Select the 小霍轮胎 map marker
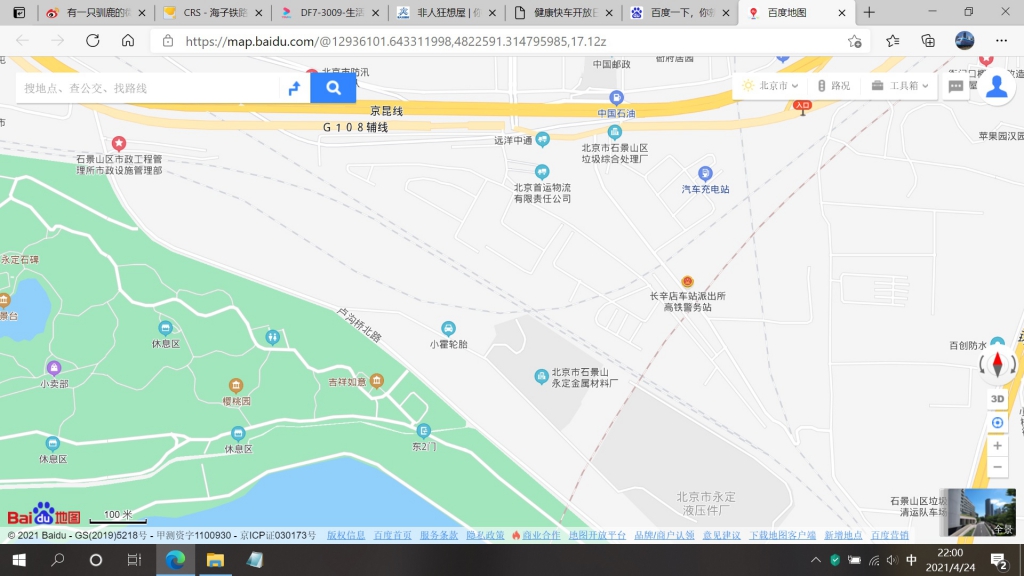Image resolution: width=1024 pixels, height=576 pixels. 448,329
